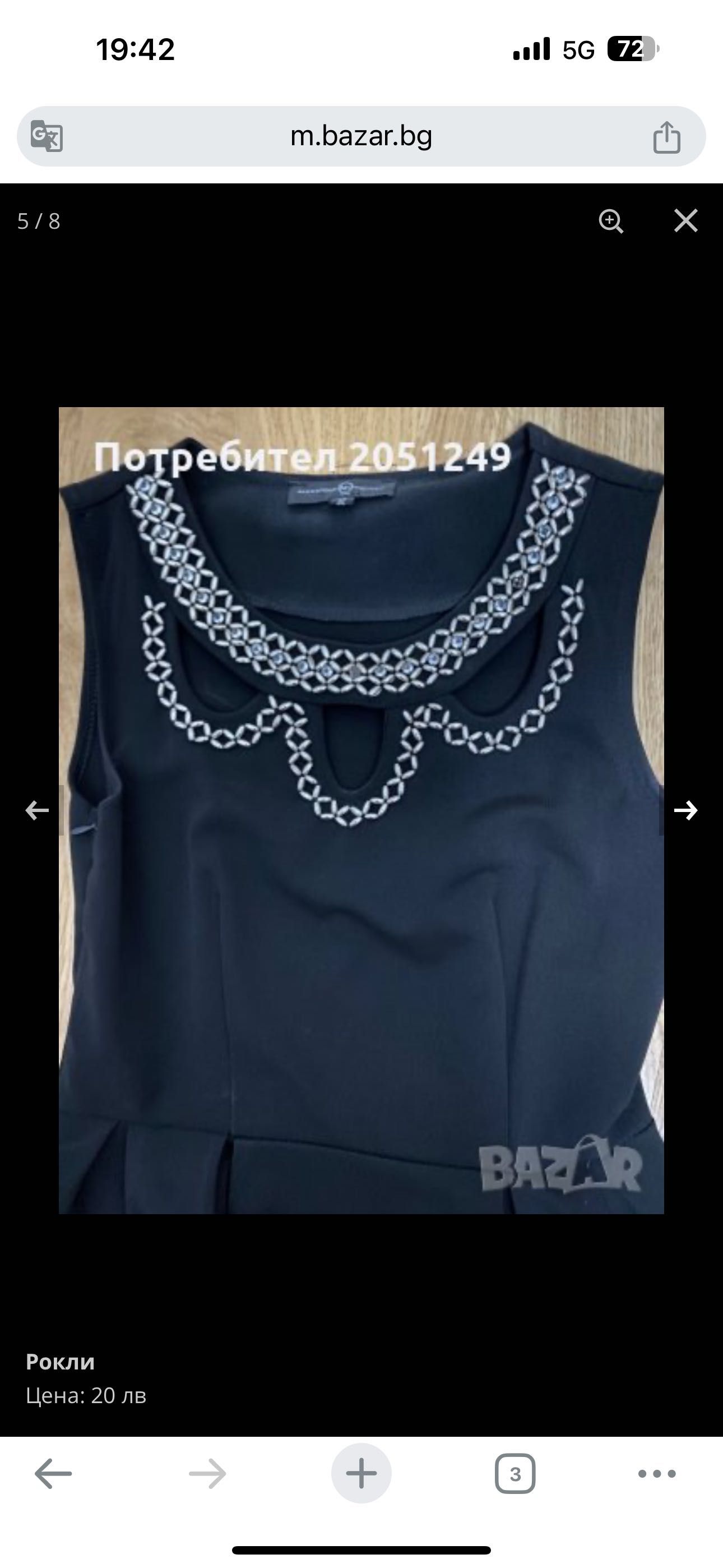The height and width of the screenshot is (1568, 723).
Task: Close the photo gallery viewer
Action: 685,221
